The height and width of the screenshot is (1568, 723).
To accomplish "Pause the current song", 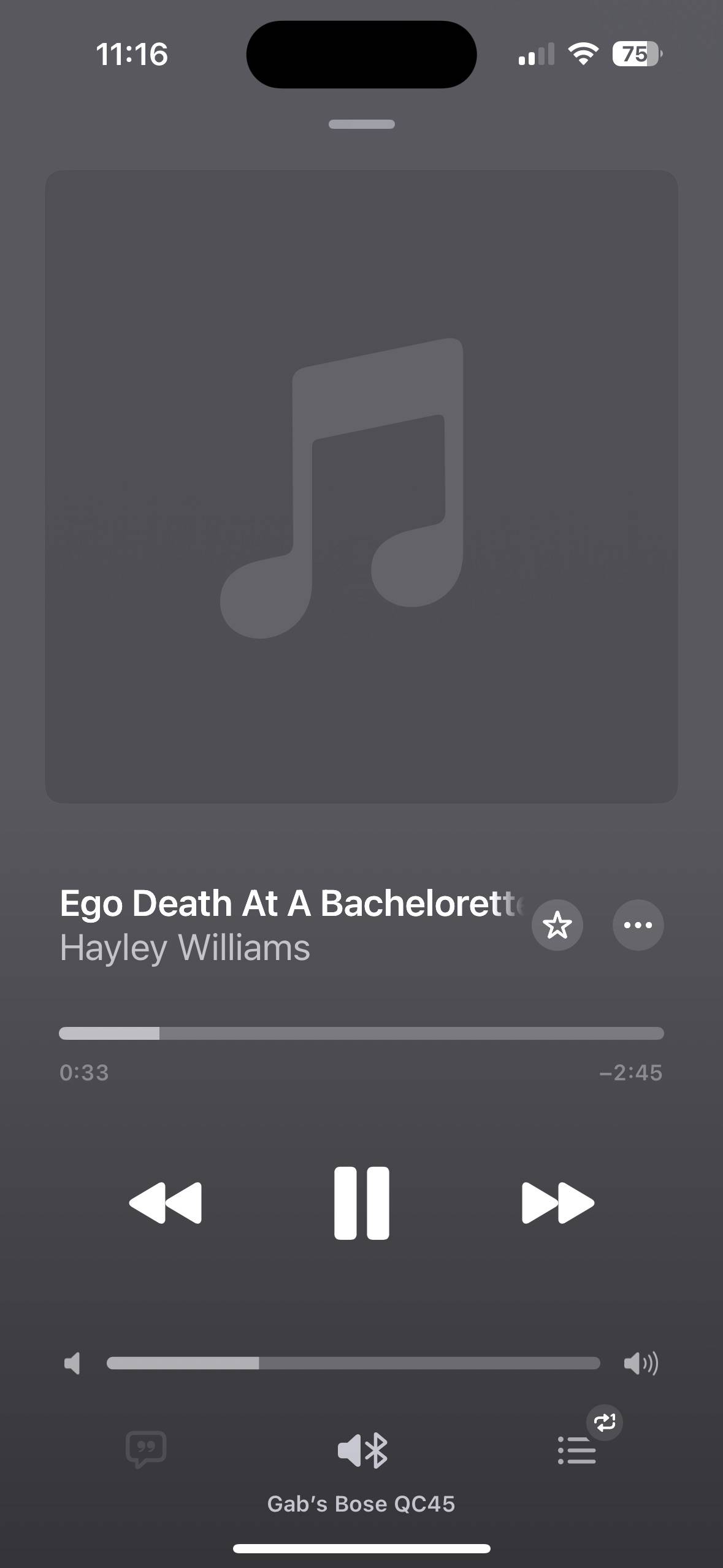I will pos(361,1203).
